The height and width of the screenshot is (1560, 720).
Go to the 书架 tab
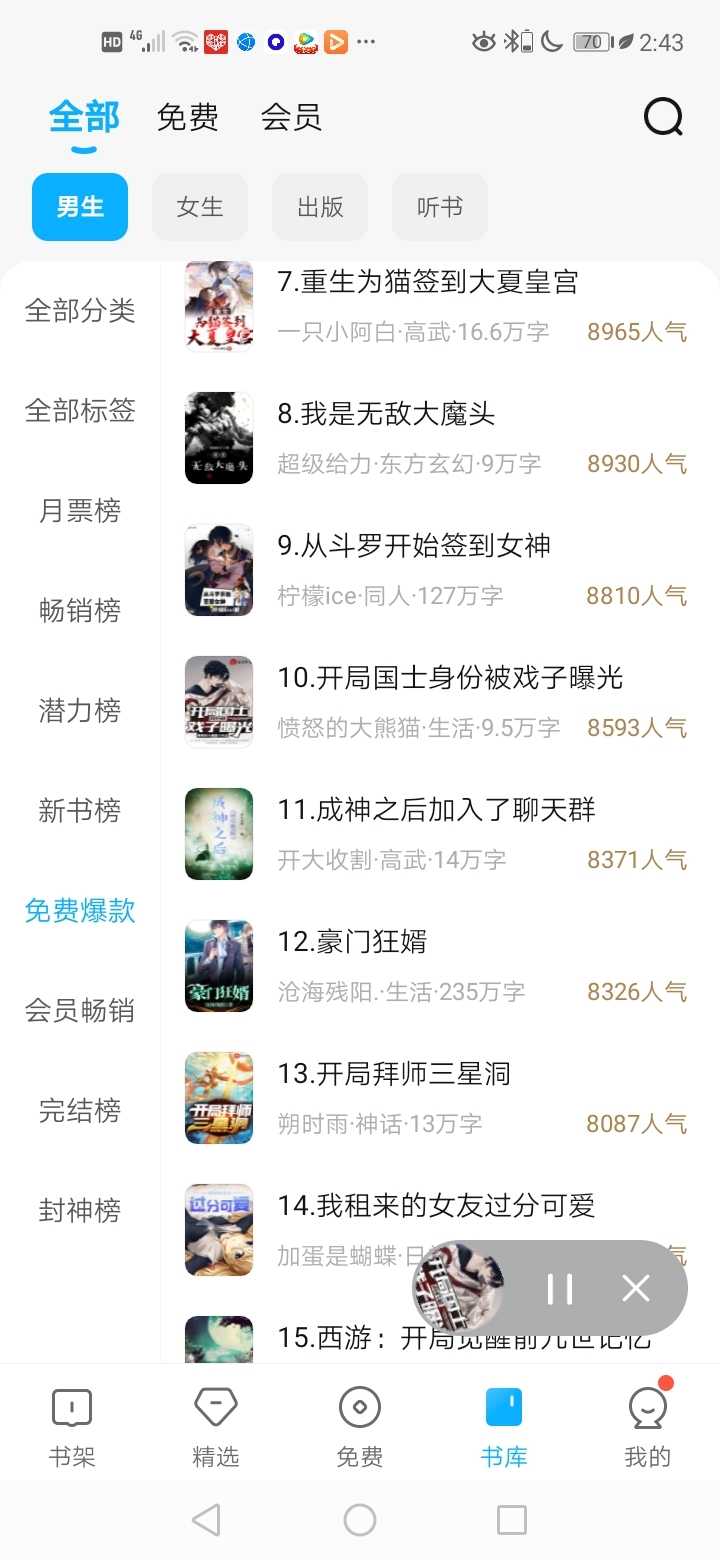coord(72,1422)
